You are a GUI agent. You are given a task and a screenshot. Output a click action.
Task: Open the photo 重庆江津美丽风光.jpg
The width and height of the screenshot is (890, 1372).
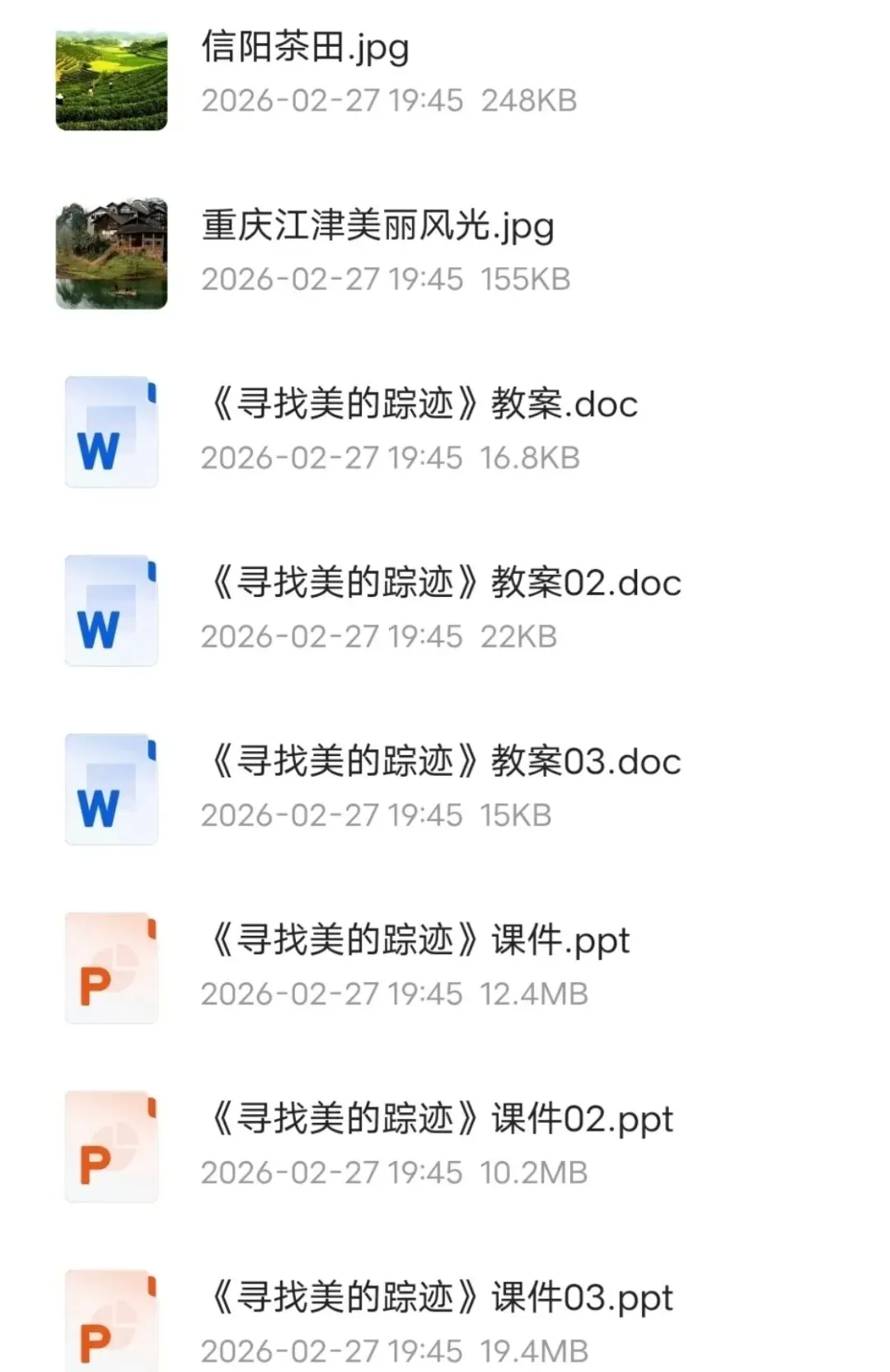click(377, 227)
